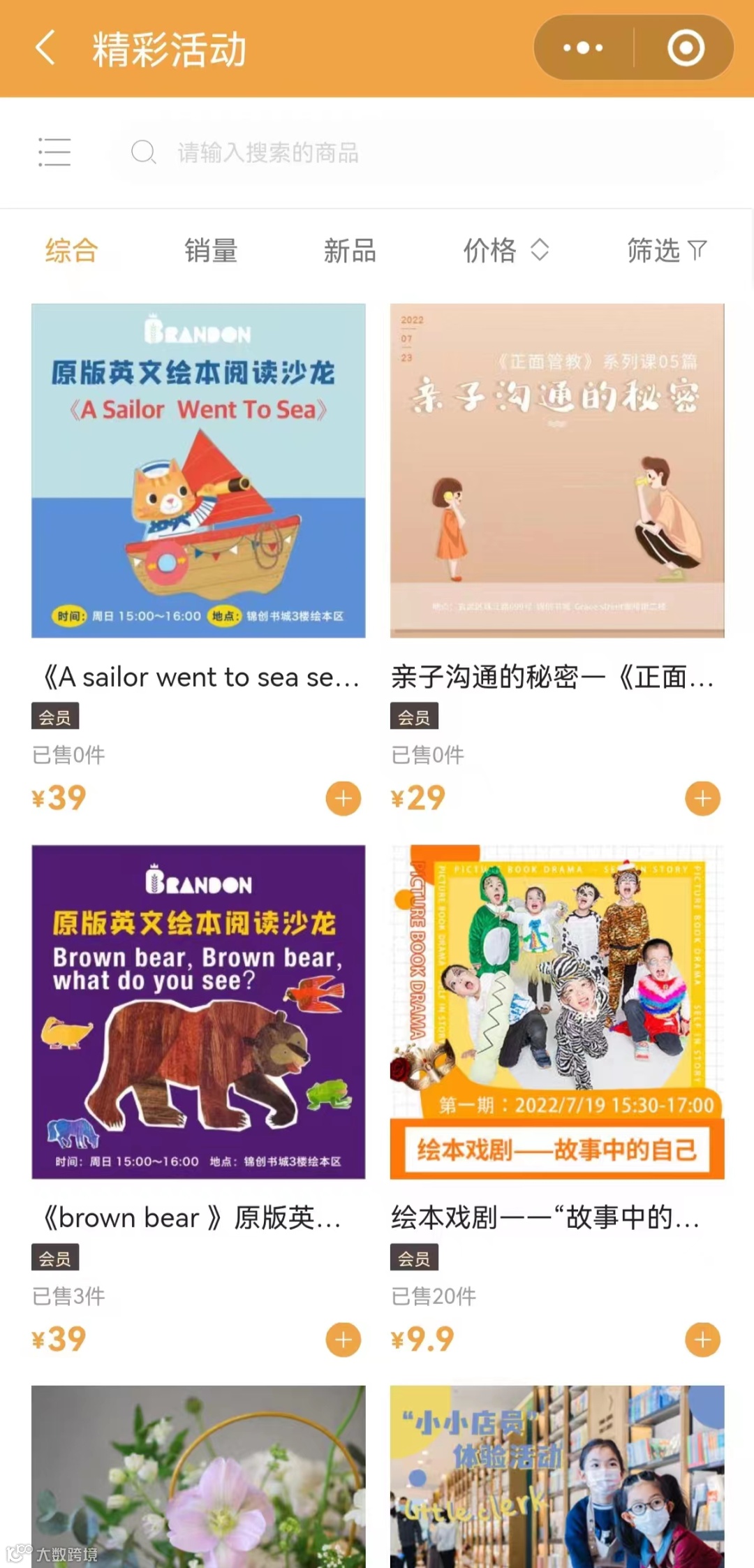Open the 绘本戏剧 故事中的自己 card
The width and height of the screenshot is (754, 1568).
[557, 1012]
